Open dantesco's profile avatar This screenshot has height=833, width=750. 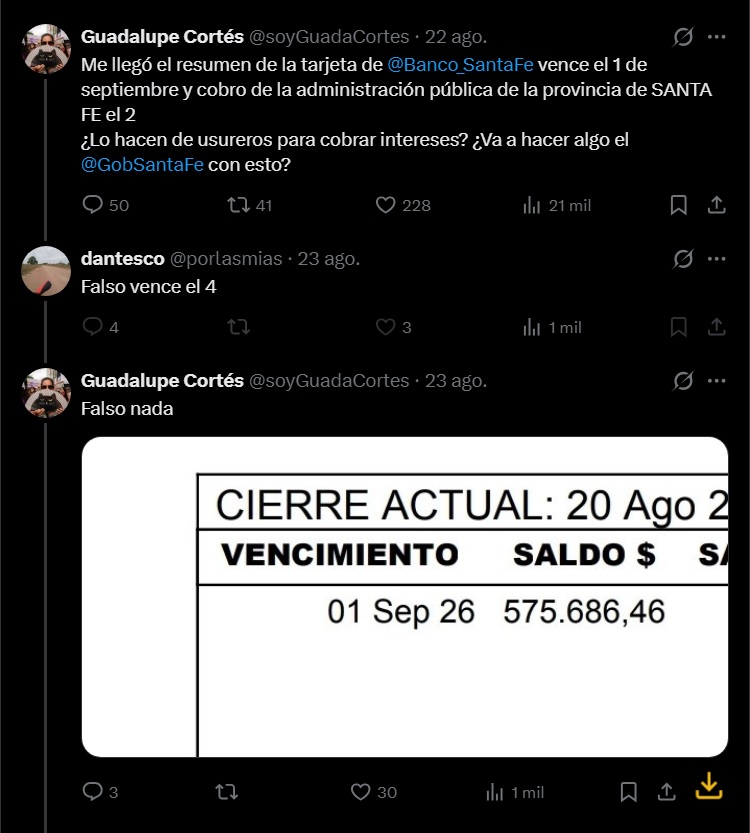[x=46, y=271]
